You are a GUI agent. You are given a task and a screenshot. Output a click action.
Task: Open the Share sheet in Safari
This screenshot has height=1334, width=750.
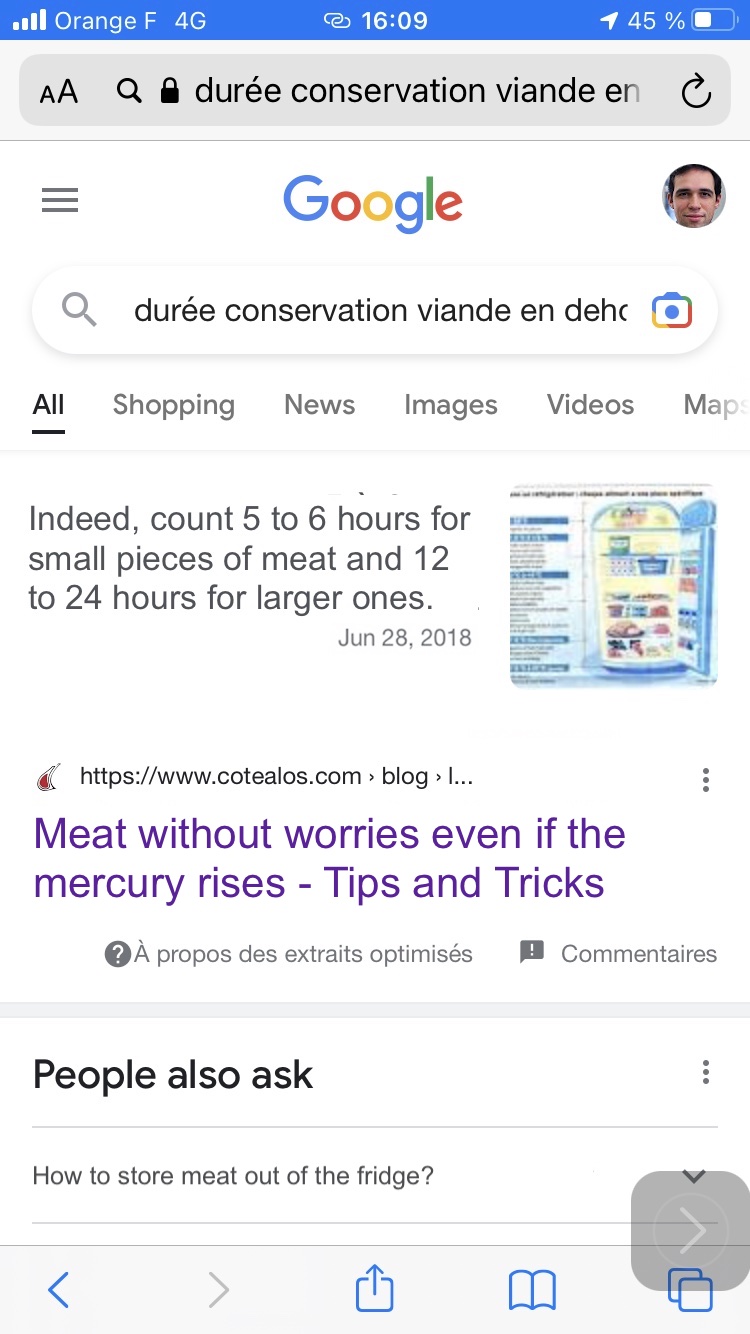pyautogui.click(x=373, y=1290)
